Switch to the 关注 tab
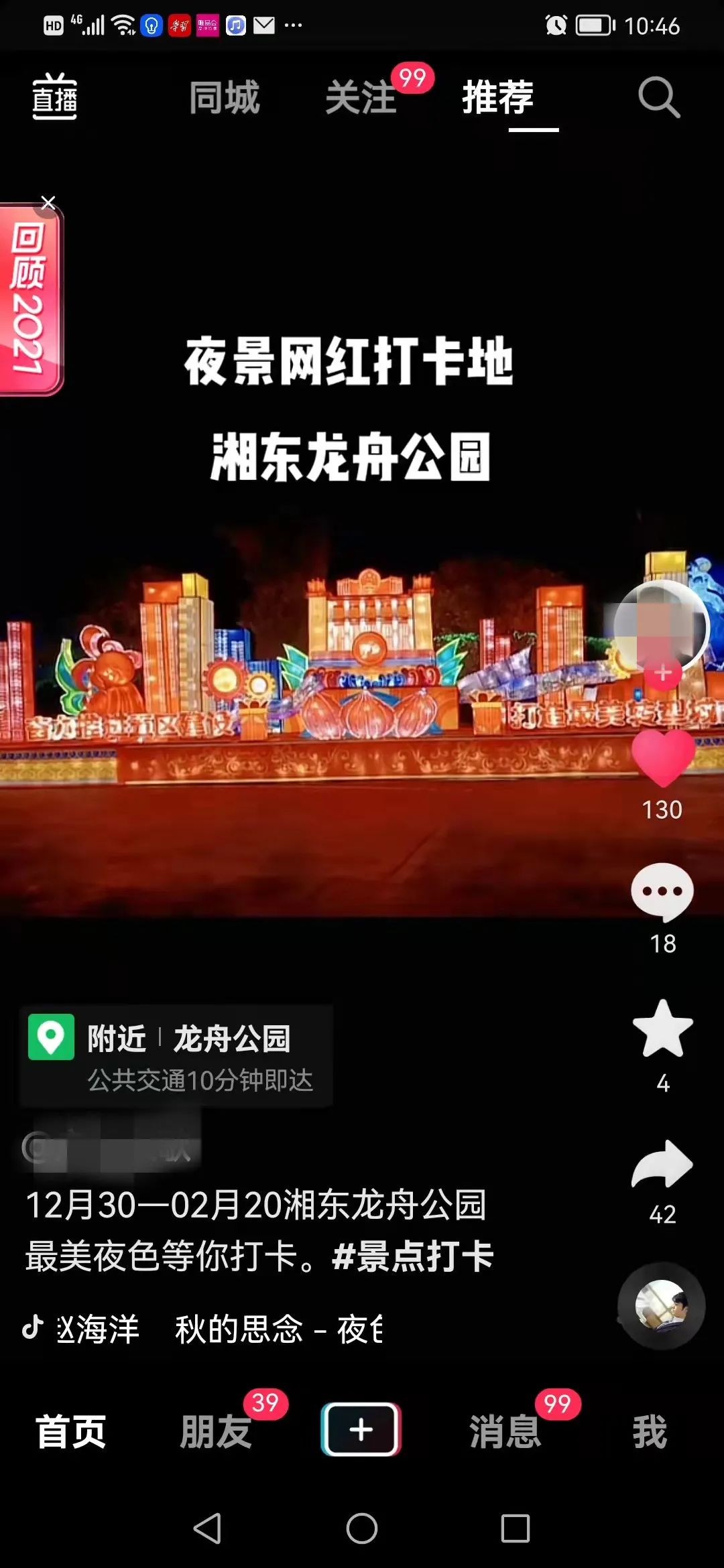 click(x=362, y=98)
